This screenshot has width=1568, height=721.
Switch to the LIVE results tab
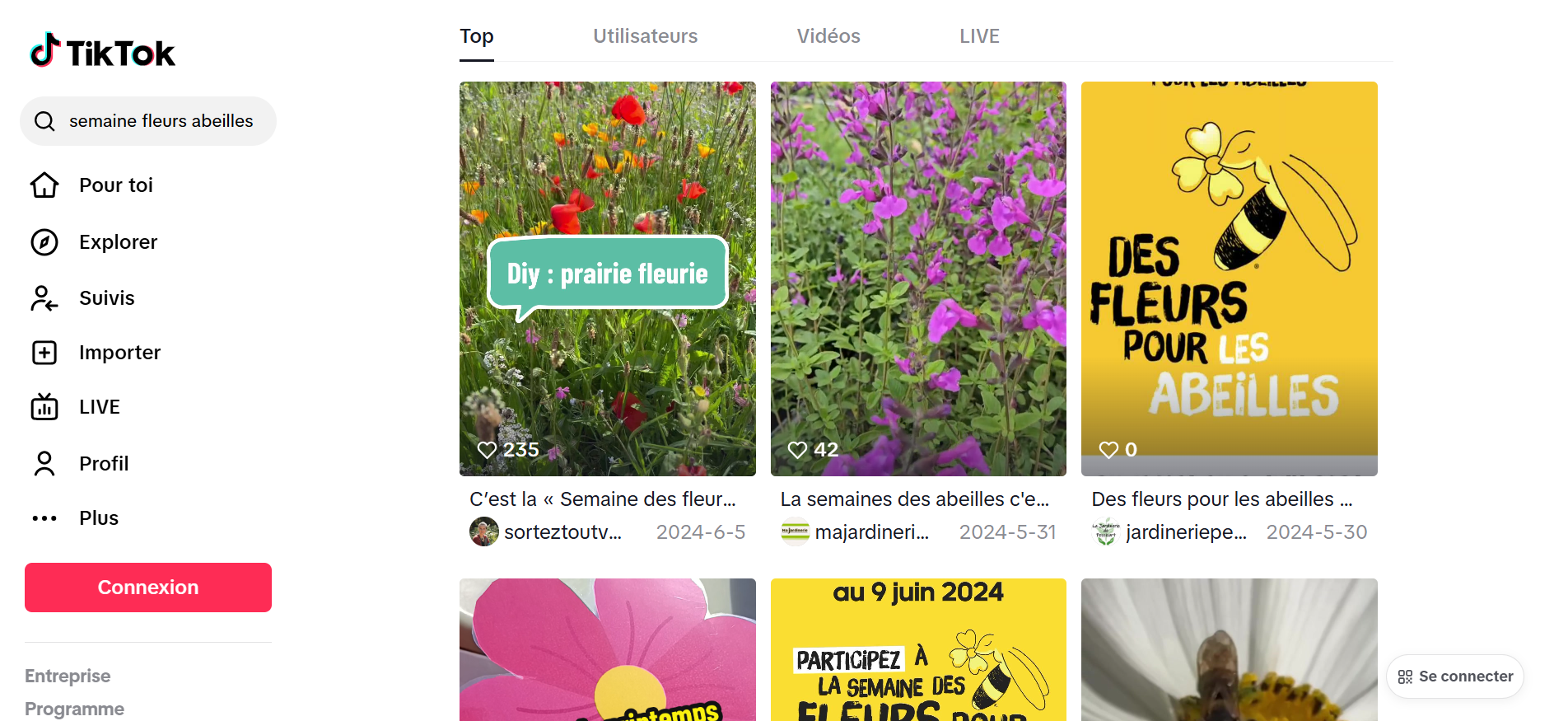point(978,36)
